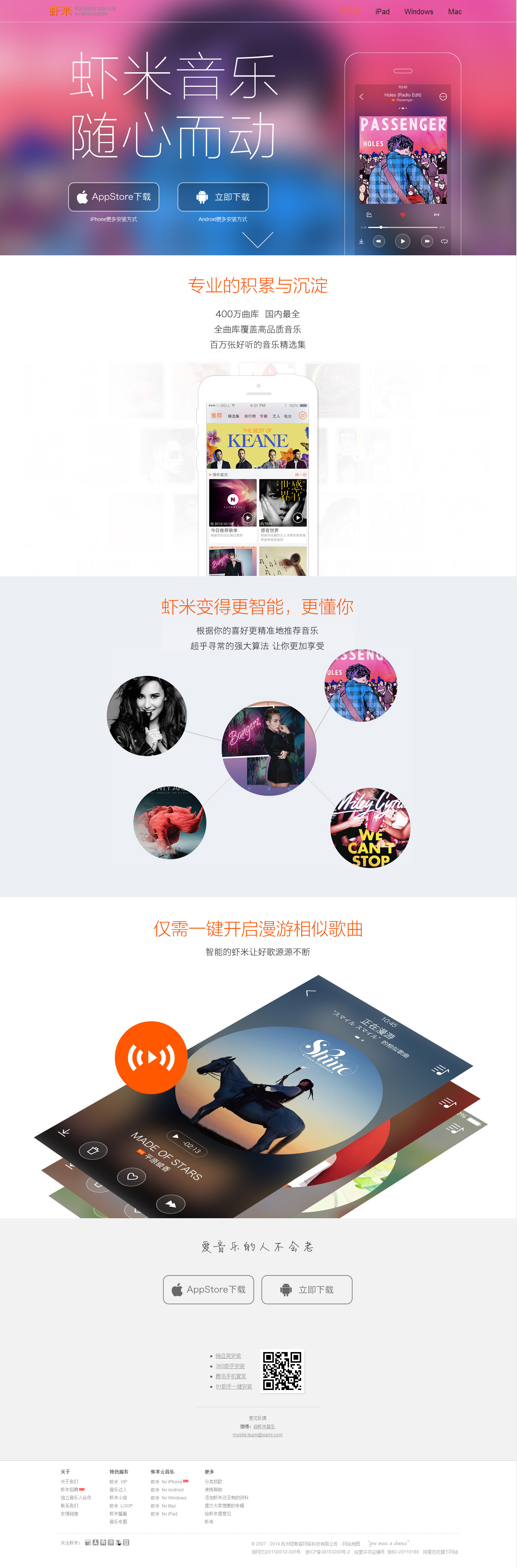Tap AppStore下载 button in the top banner

pos(114,197)
